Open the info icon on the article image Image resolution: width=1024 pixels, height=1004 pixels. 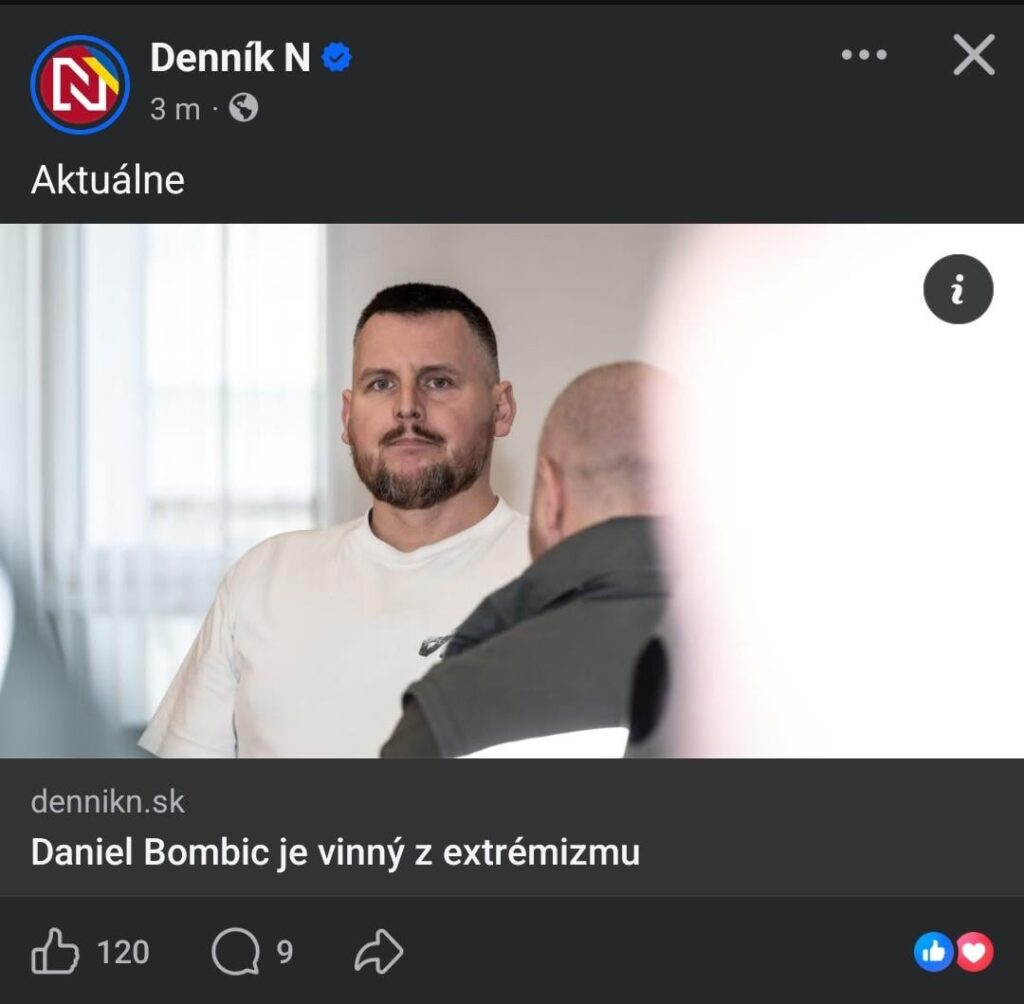point(957,290)
